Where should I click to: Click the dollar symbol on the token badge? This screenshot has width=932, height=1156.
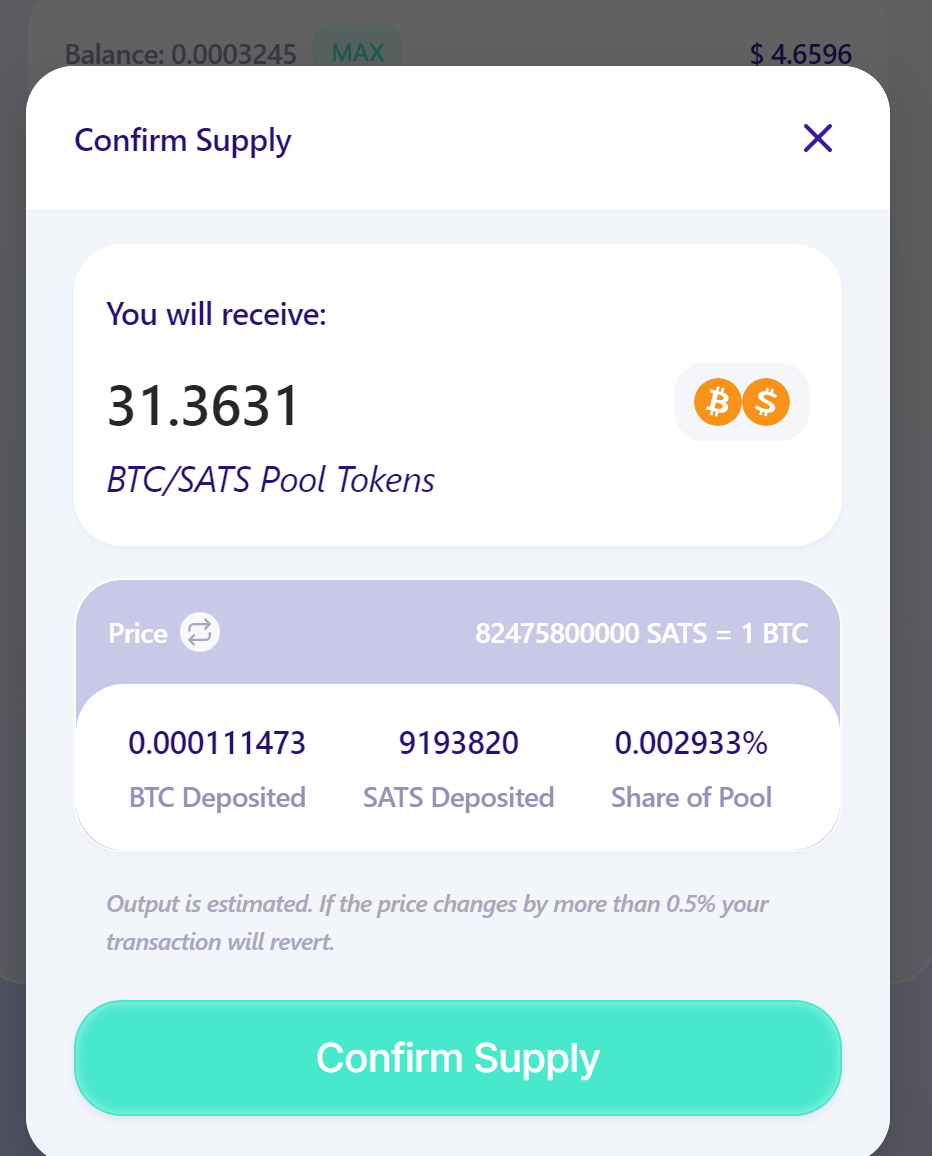tap(765, 402)
